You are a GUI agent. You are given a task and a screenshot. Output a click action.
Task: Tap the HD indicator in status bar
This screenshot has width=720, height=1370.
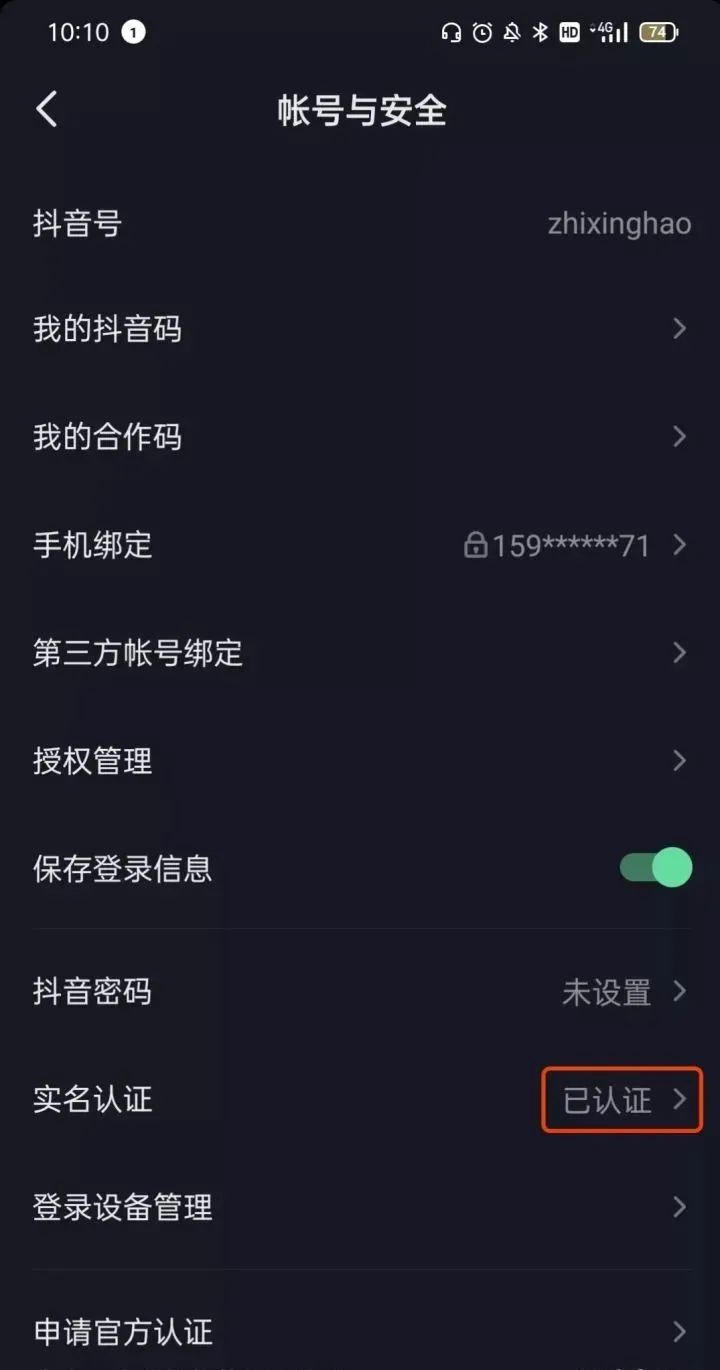click(568, 32)
